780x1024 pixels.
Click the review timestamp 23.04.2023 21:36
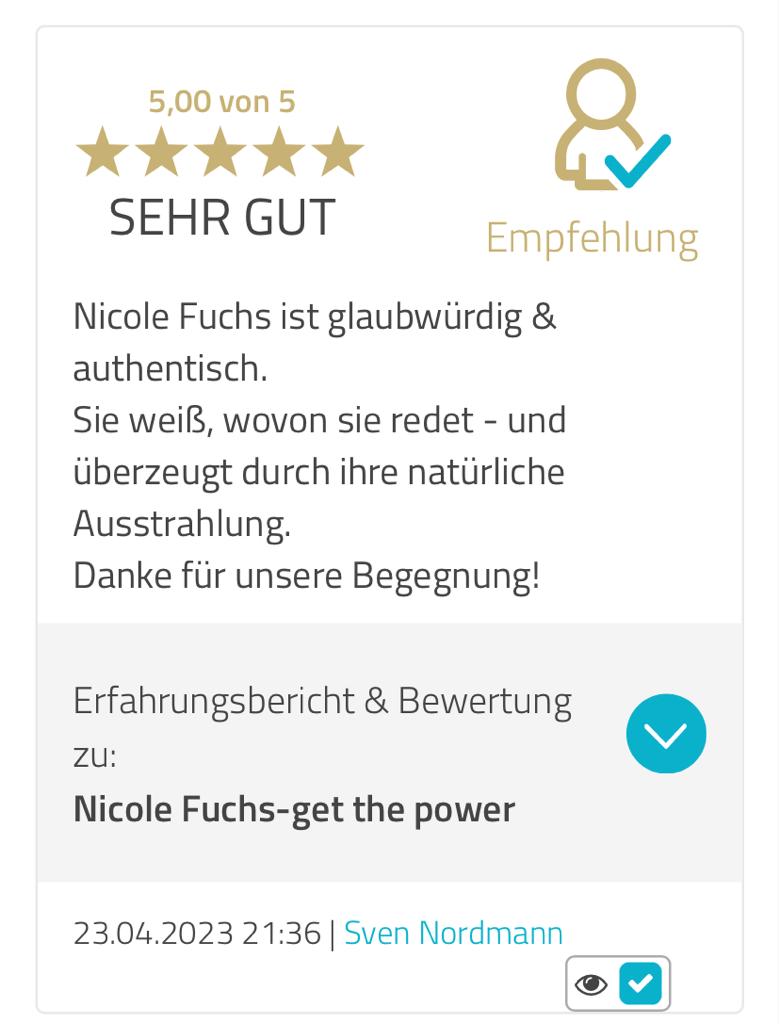(x=197, y=932)
